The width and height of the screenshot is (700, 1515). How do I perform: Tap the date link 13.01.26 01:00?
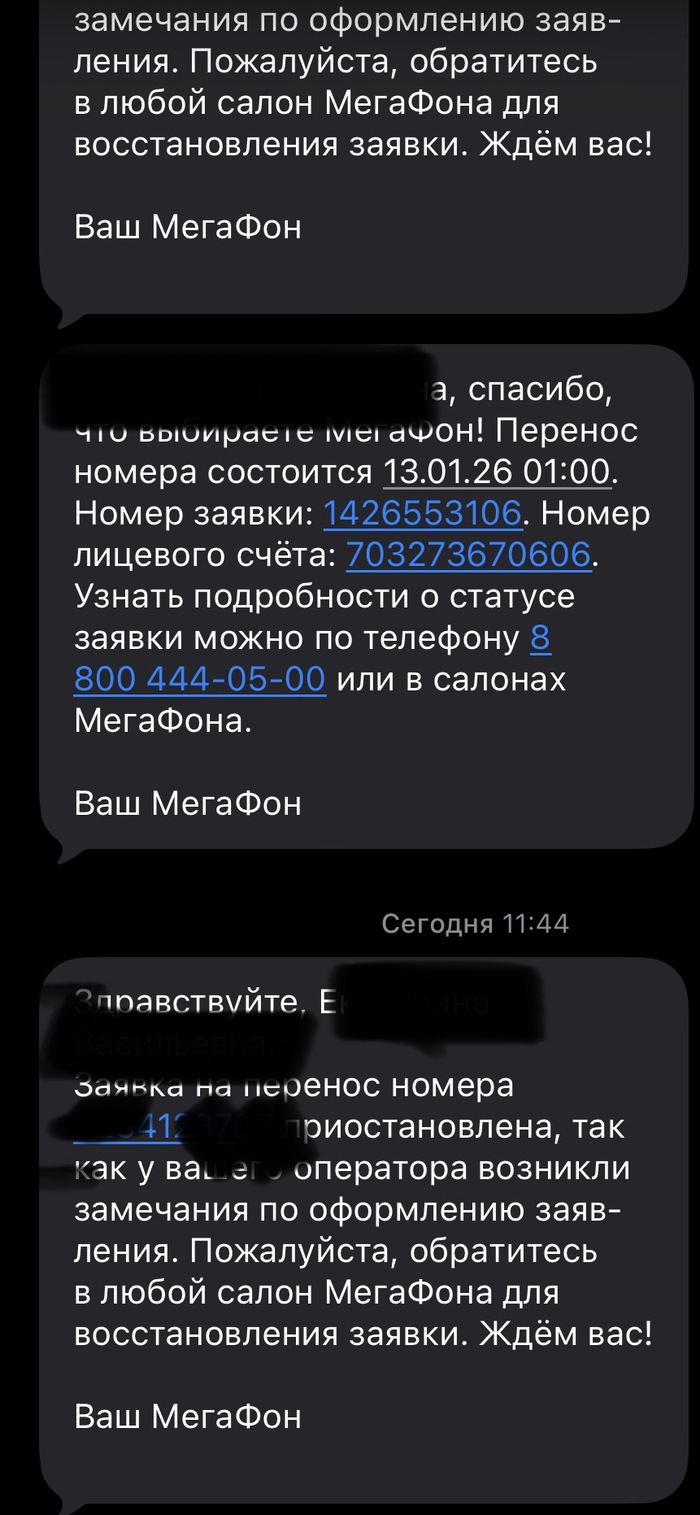(x=497, y=472)
